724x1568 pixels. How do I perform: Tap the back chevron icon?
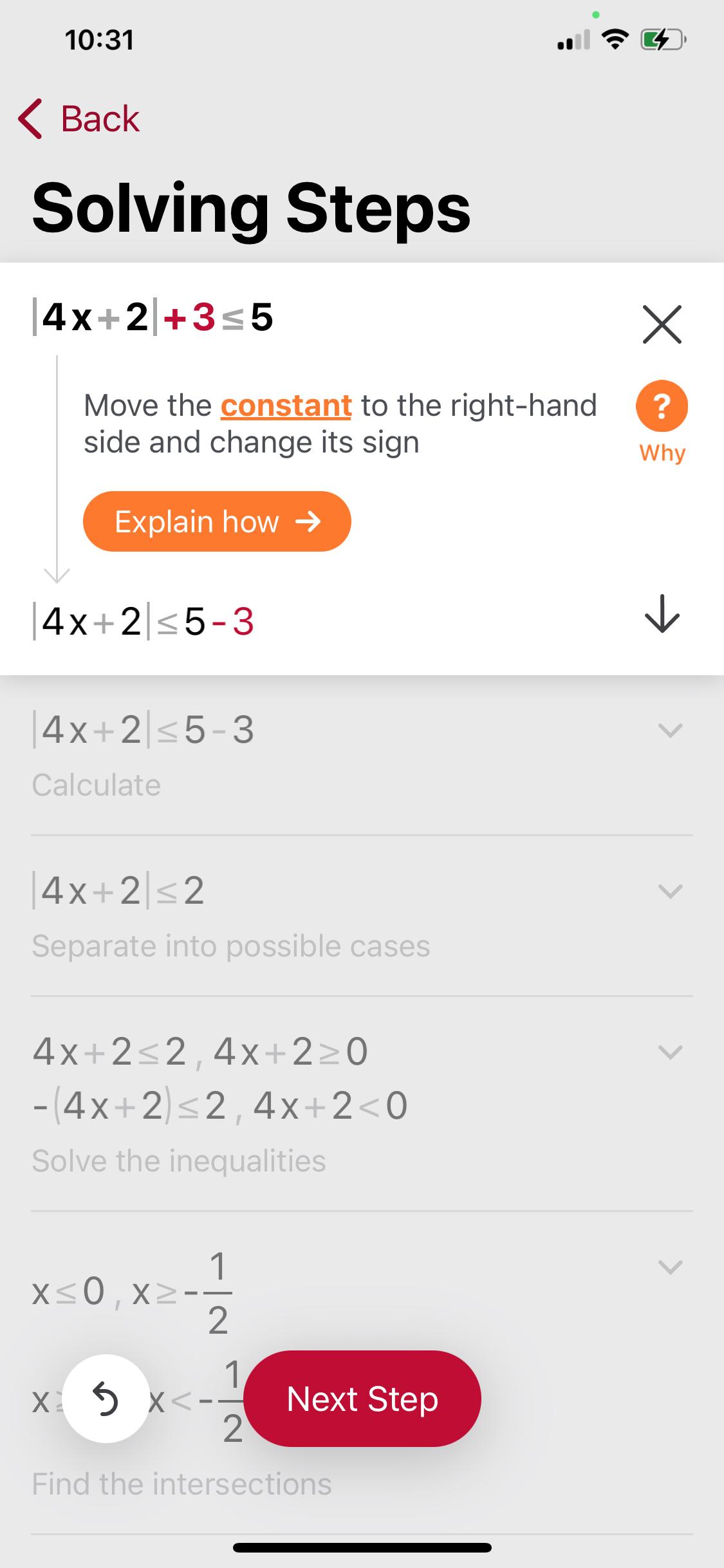[31, 118]
